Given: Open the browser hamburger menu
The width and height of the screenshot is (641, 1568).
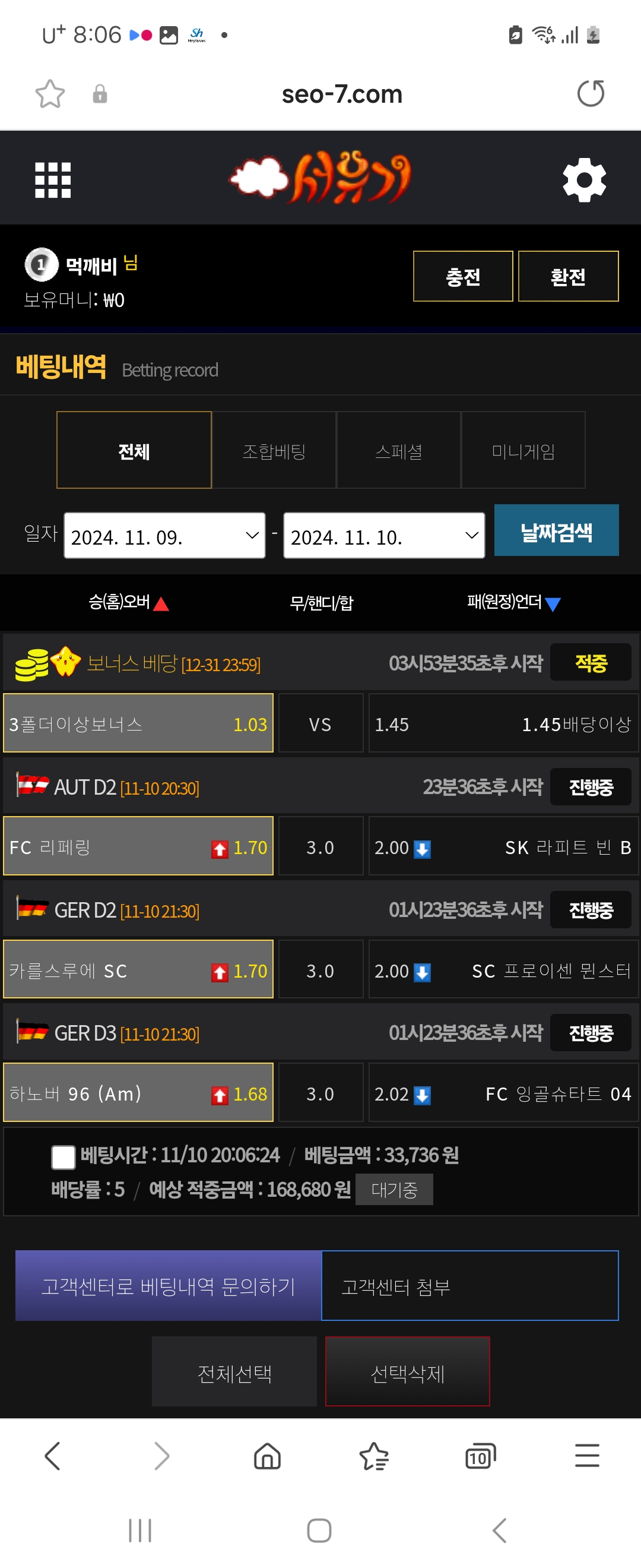Looking at the screenshot, I should click(x=587, y=1456).
